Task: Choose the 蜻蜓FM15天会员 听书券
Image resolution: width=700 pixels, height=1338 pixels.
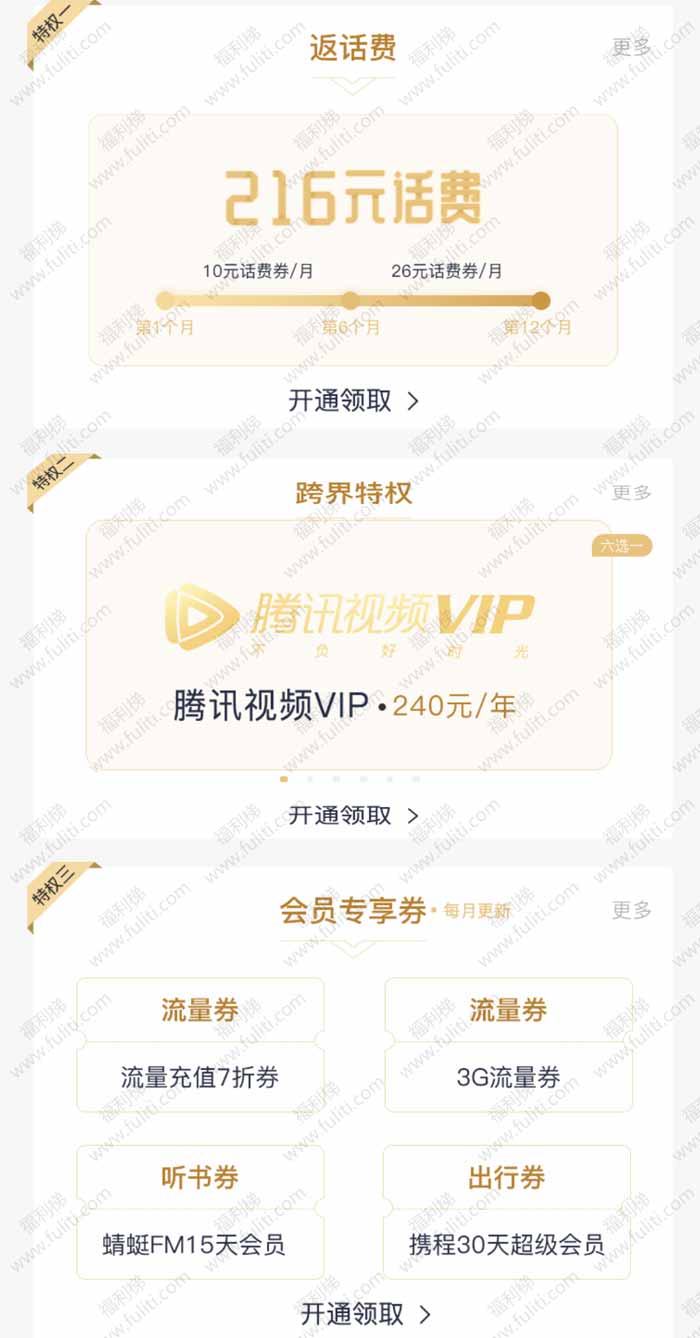Action: [200, 1212]
